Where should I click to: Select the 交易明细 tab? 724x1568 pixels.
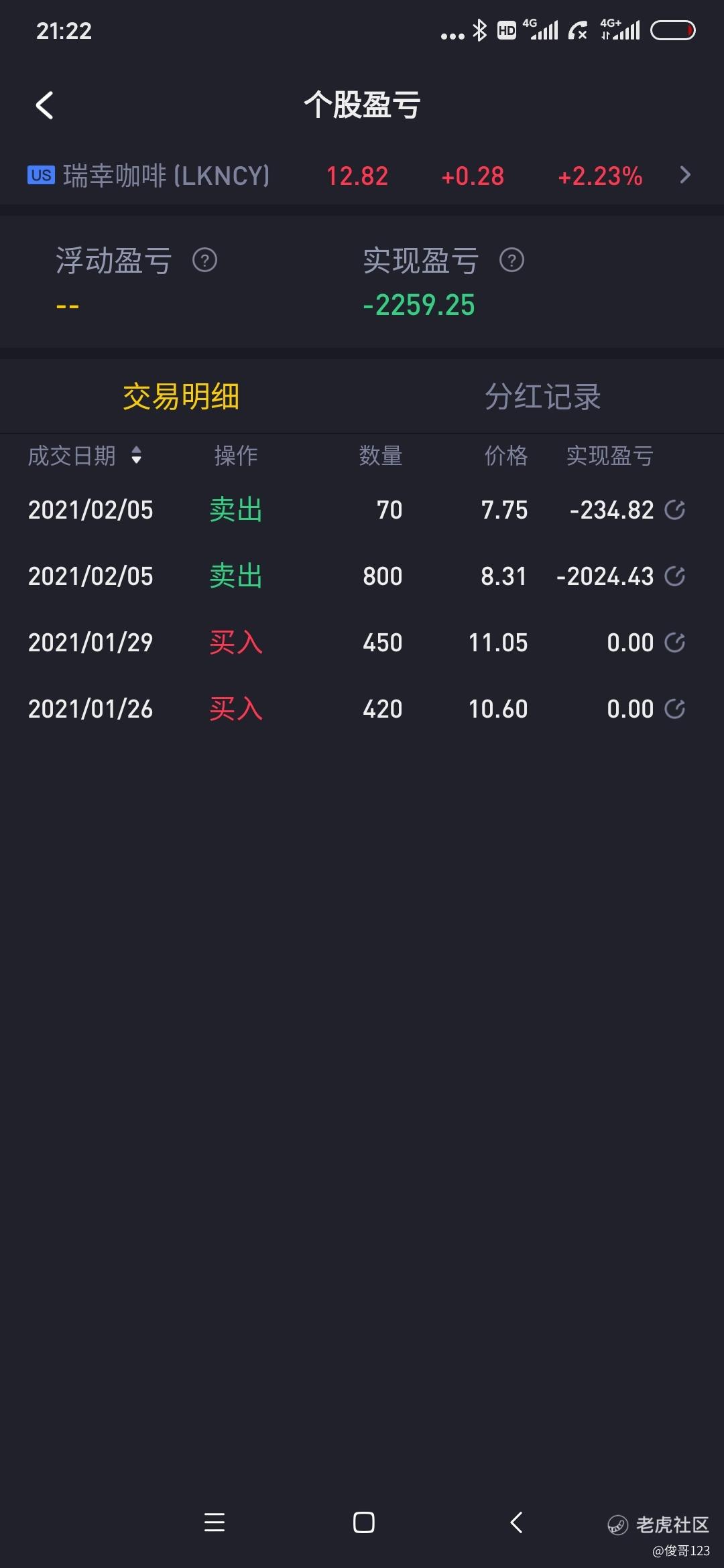pos(181,396)
